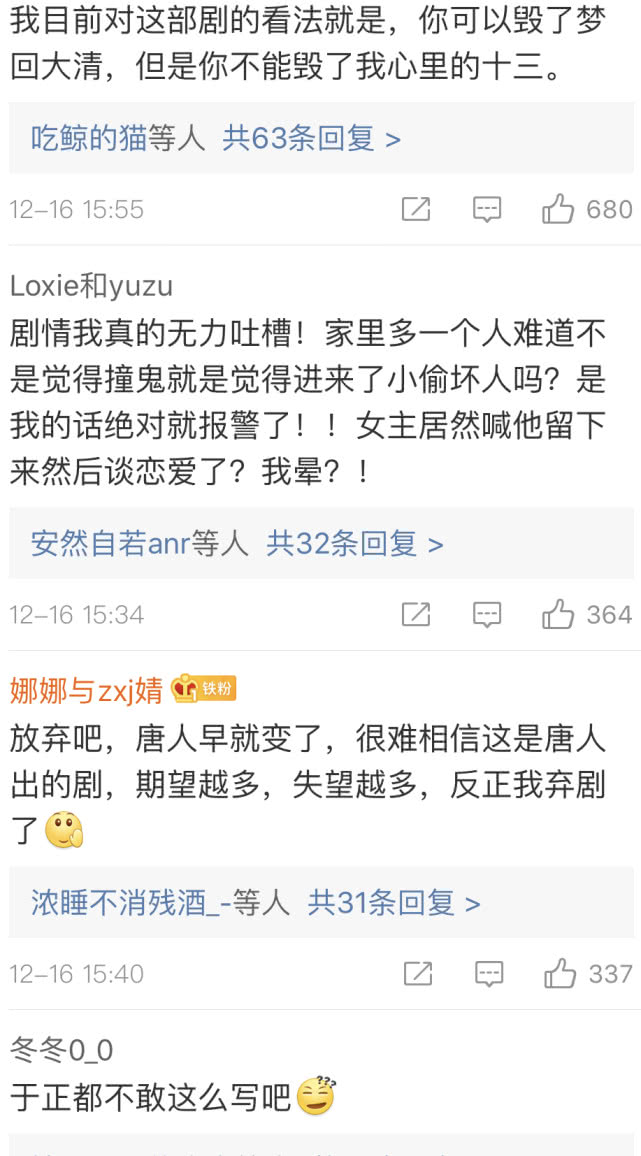
Task: Like 娜娜与zxj婧's comment with 337 likes
Action: click(558, 973)
